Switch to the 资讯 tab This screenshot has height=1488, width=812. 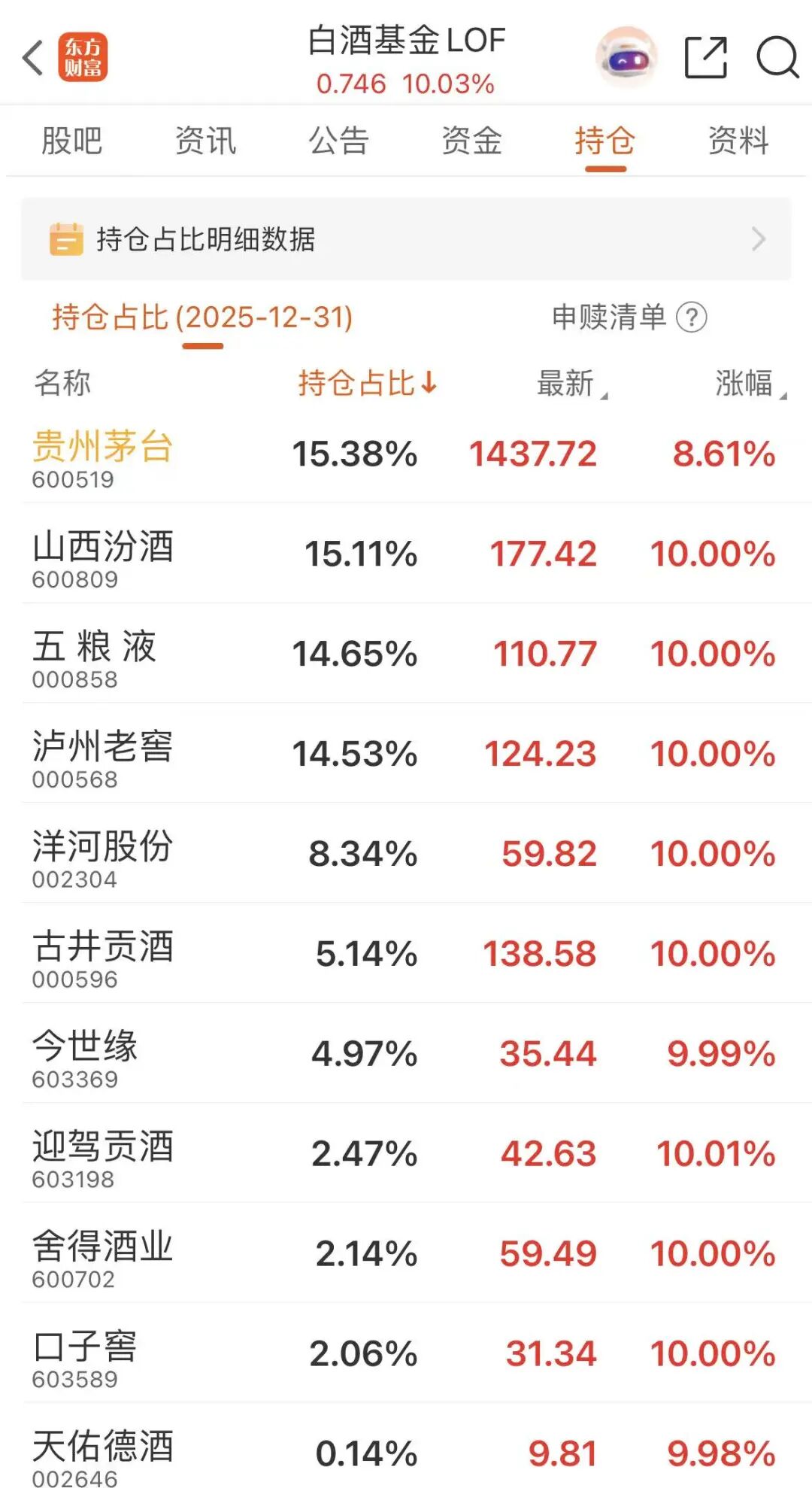pyautogui.click(x=206, y=140)
